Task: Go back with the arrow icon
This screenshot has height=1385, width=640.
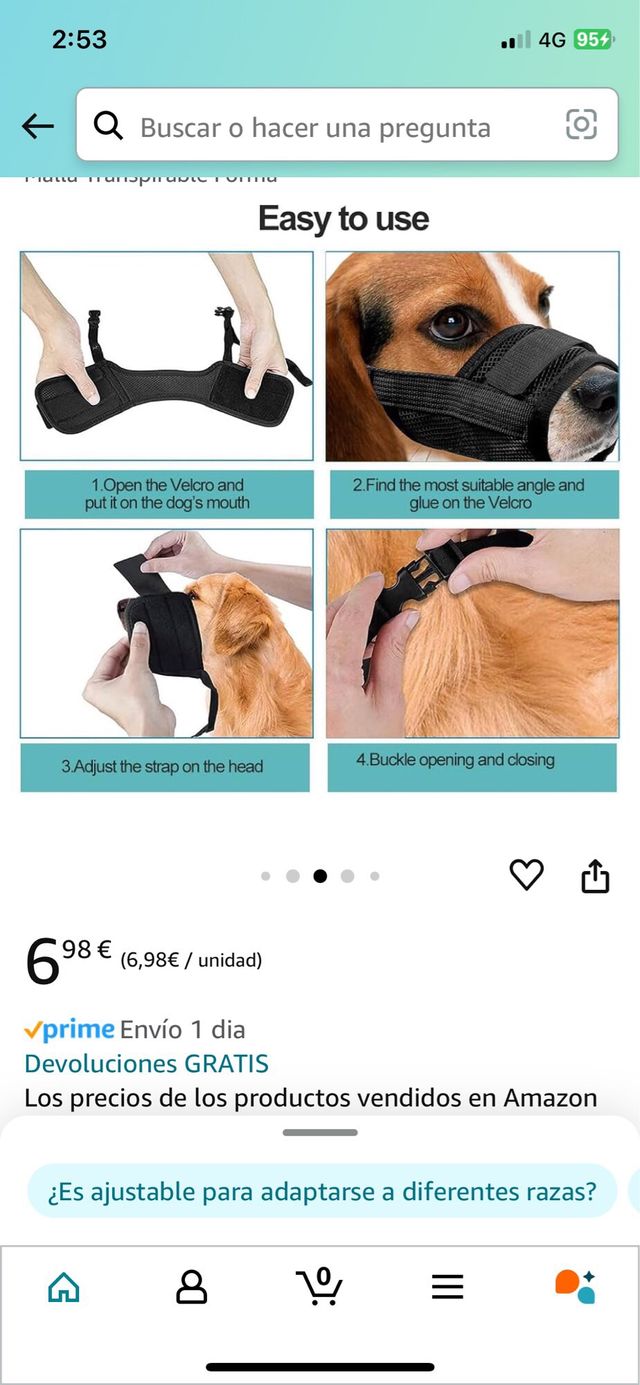Action: [x=38, y=126]
